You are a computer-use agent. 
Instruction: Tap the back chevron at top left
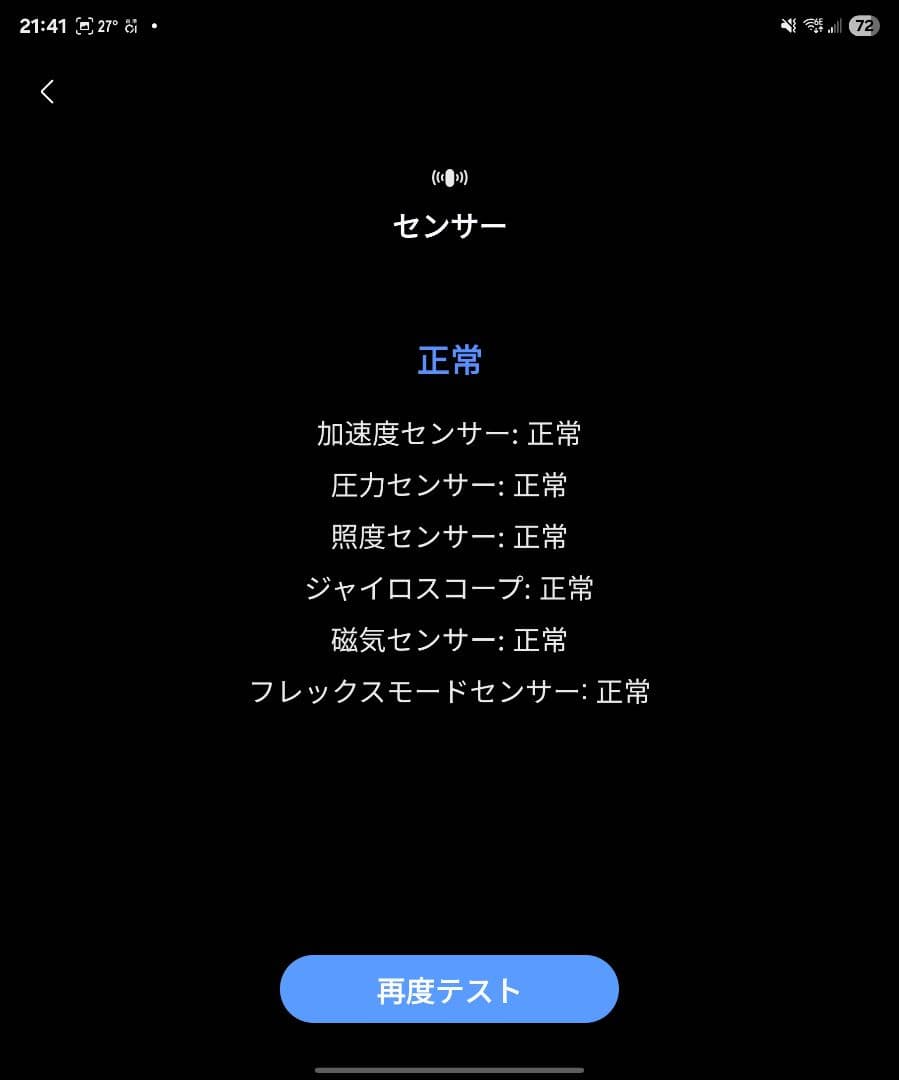46,91
